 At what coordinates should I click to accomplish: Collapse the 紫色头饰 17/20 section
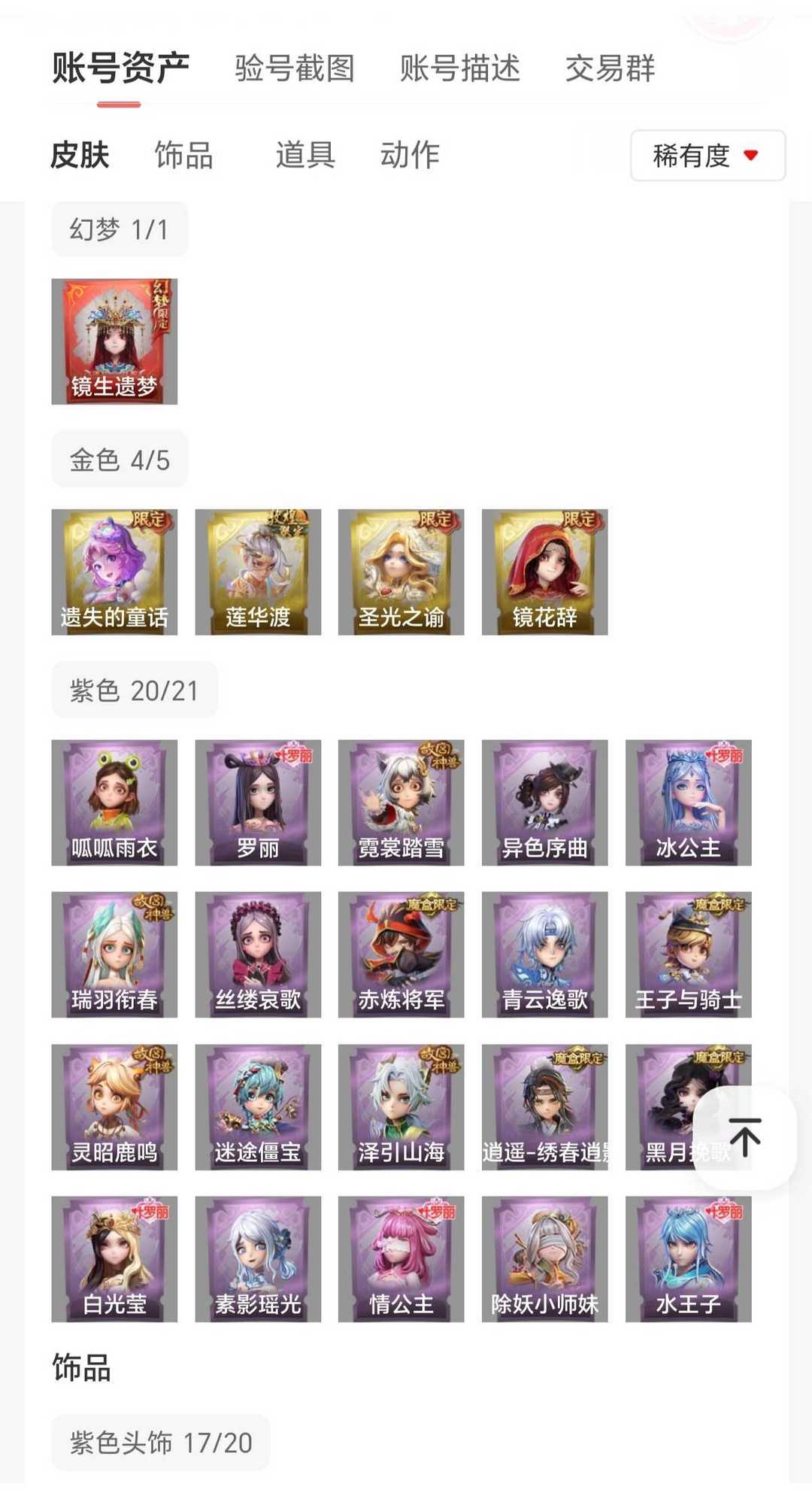tap(158, 1442)
